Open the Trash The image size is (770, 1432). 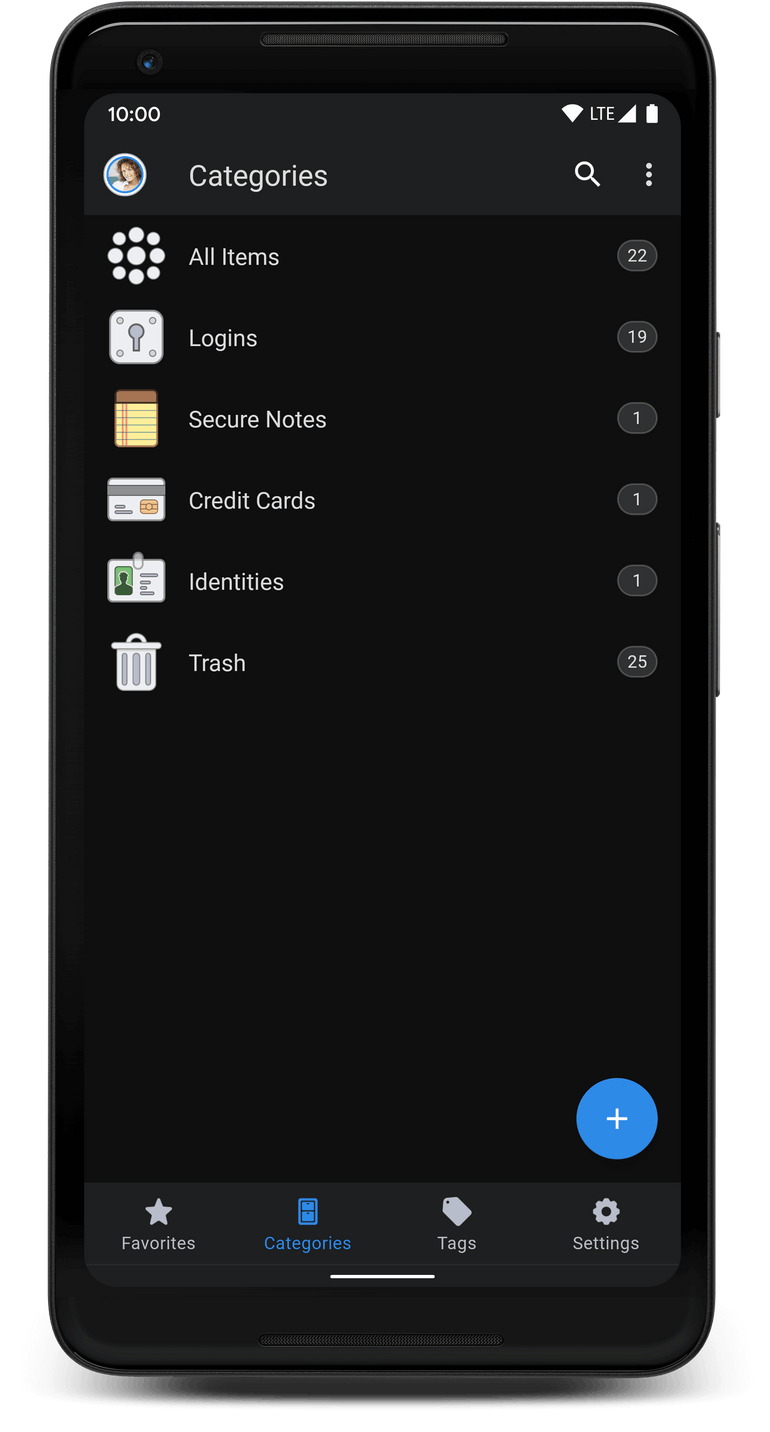click(382, 662)
